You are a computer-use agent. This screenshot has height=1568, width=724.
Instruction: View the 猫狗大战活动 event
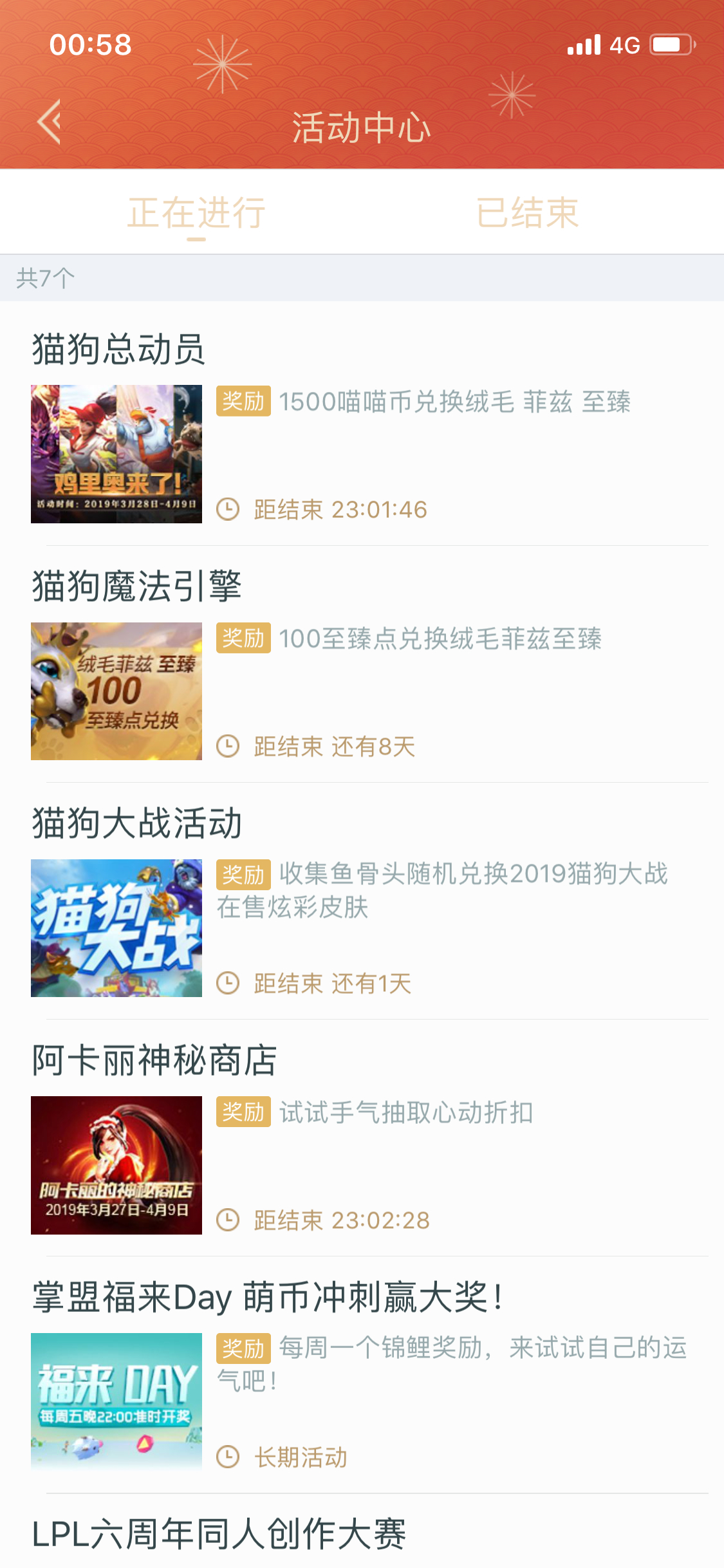[x=362, y=901]
